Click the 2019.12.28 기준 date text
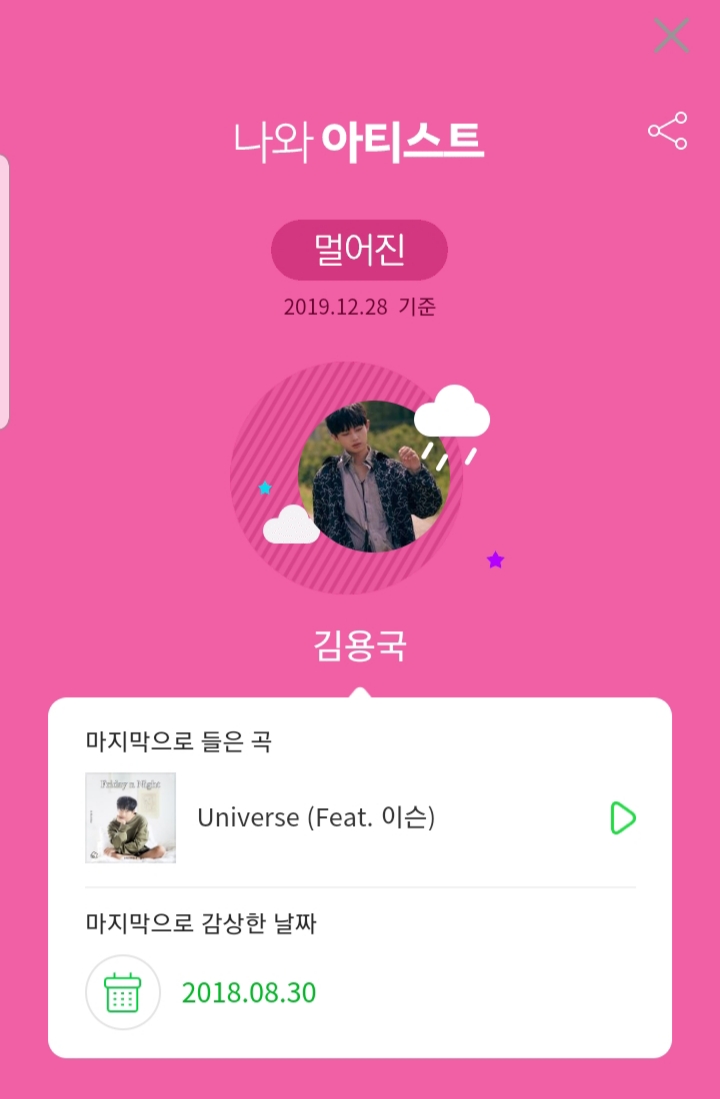Viewport: 720px width, 1099px height. (360, 307)
